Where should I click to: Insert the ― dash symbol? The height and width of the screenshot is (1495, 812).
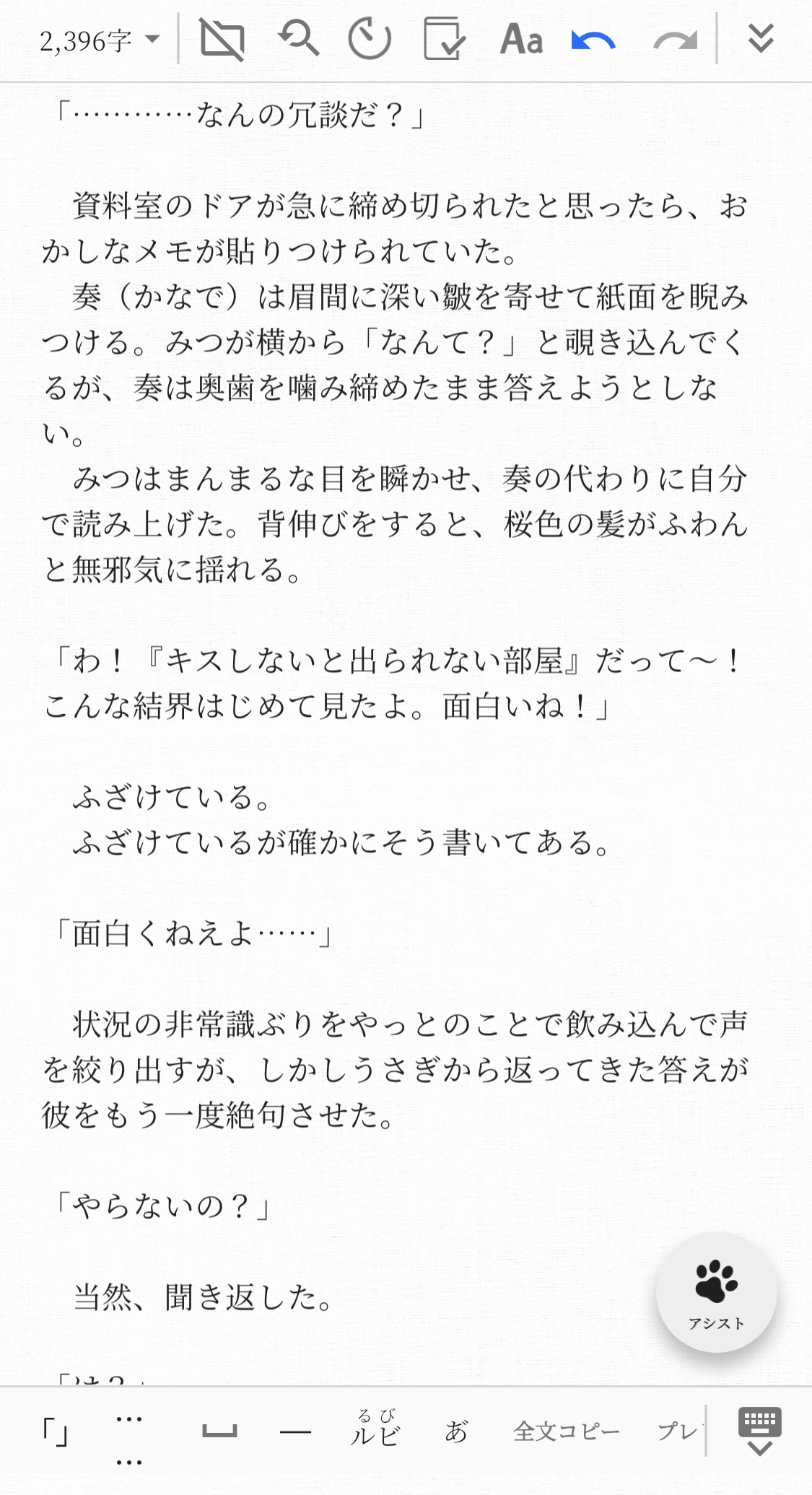295,1431
